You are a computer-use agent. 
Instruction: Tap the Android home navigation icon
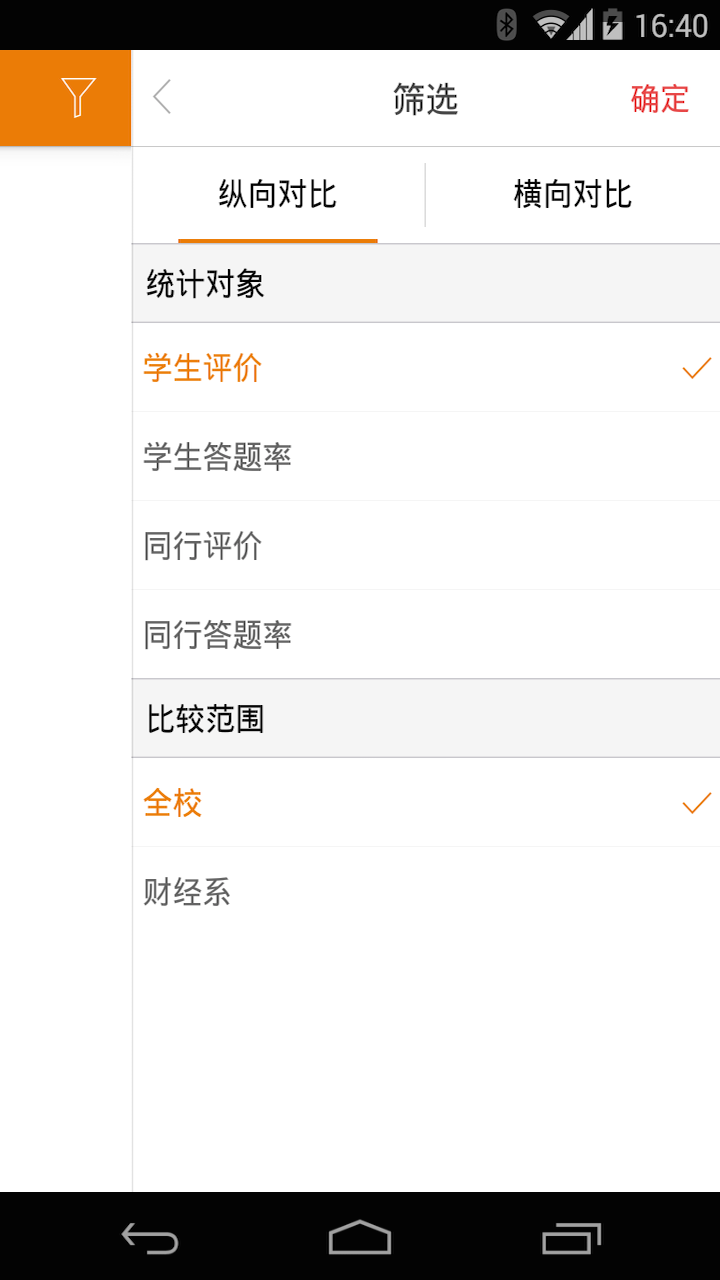pos(360,1240)
